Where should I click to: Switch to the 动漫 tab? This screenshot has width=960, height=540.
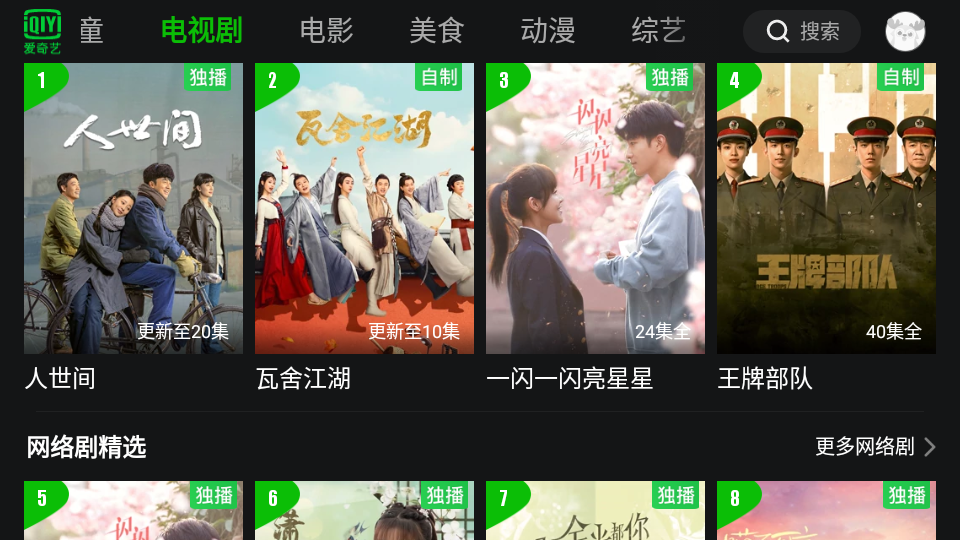pos(548,31)
